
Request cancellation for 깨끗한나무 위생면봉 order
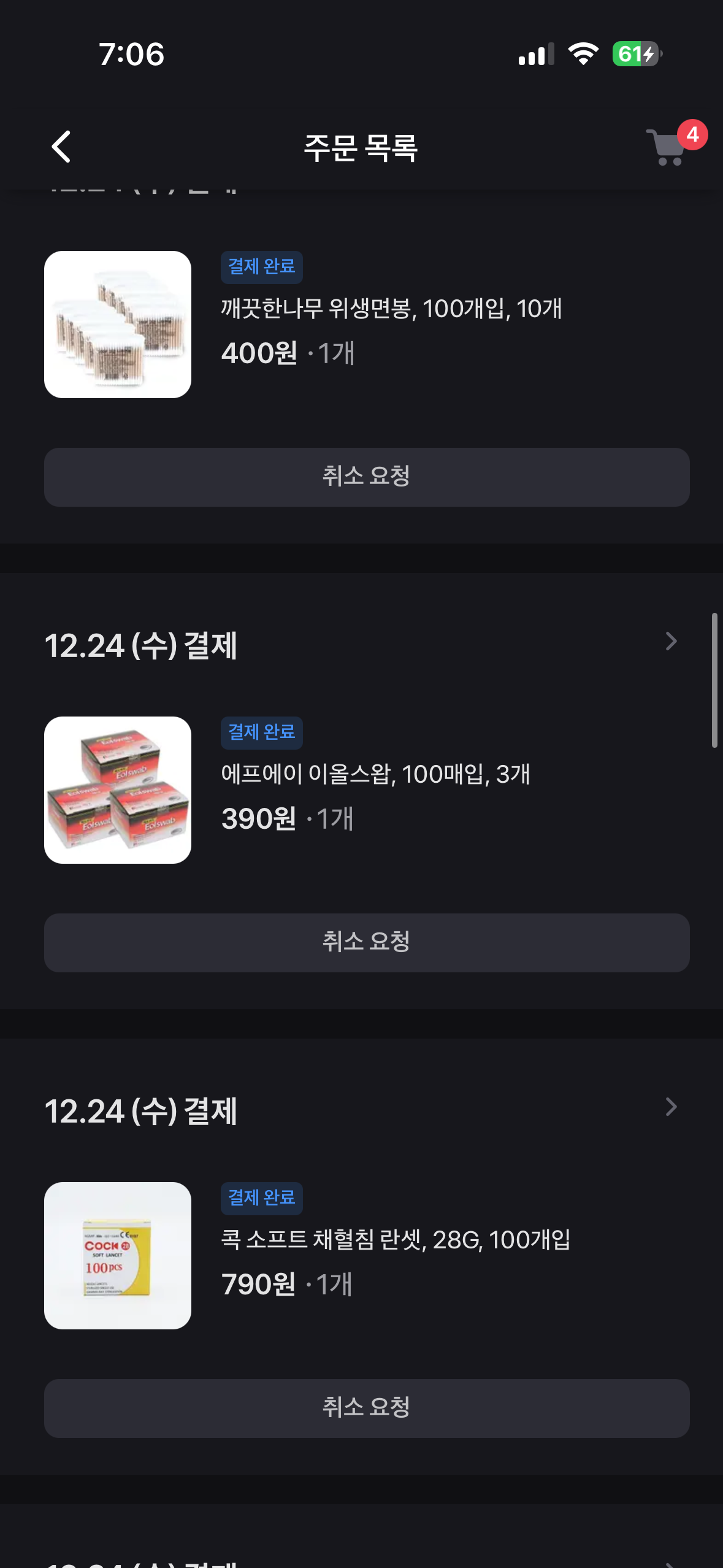click(367, 477)
